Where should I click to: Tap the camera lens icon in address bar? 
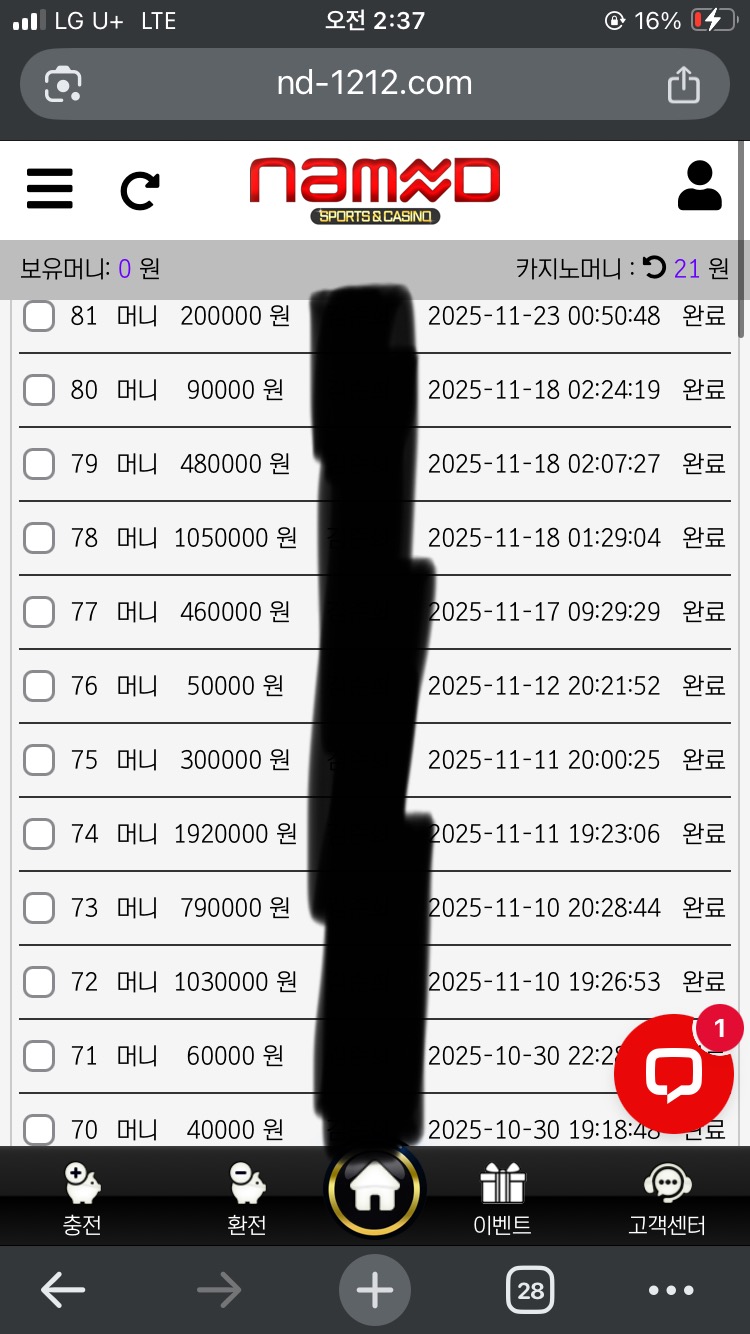click(65, 84)
